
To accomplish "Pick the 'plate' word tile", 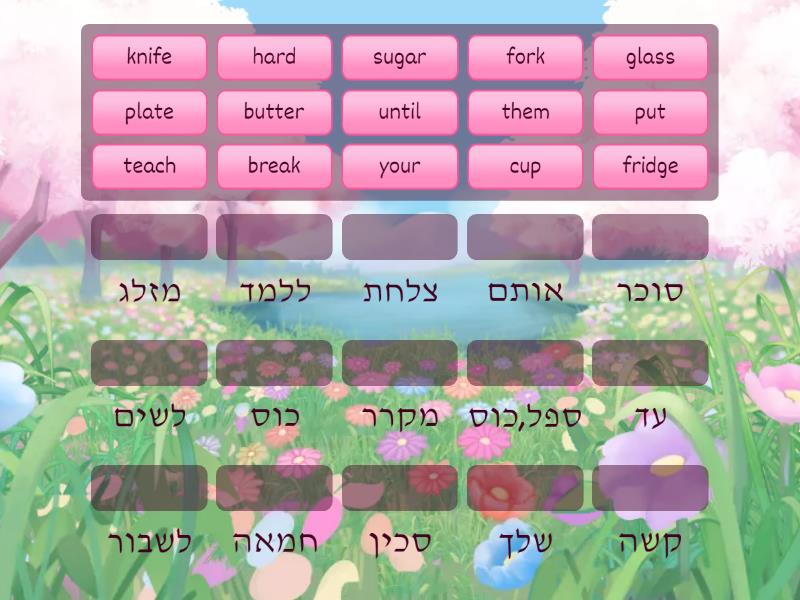I will (x=149, y=112).
